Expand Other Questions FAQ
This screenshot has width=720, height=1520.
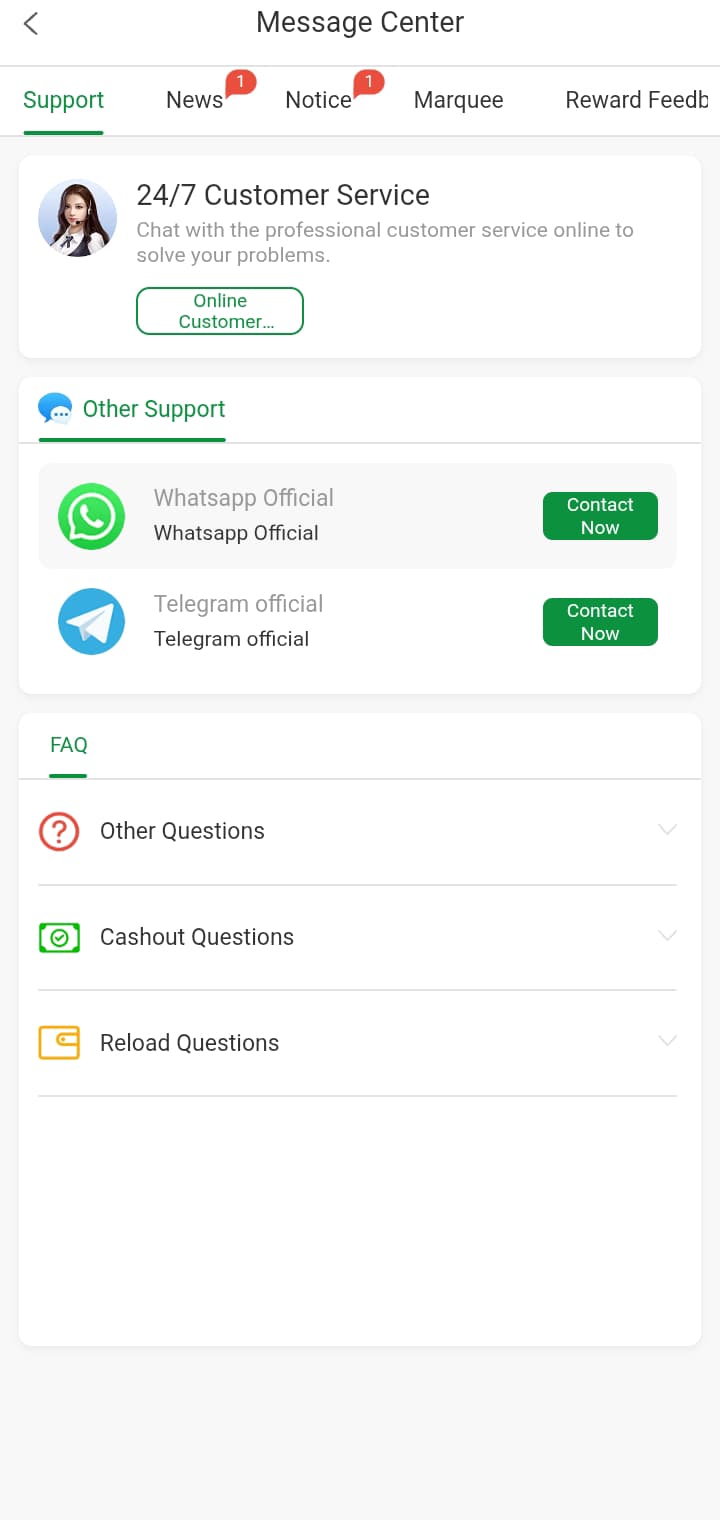coord(357,831)
